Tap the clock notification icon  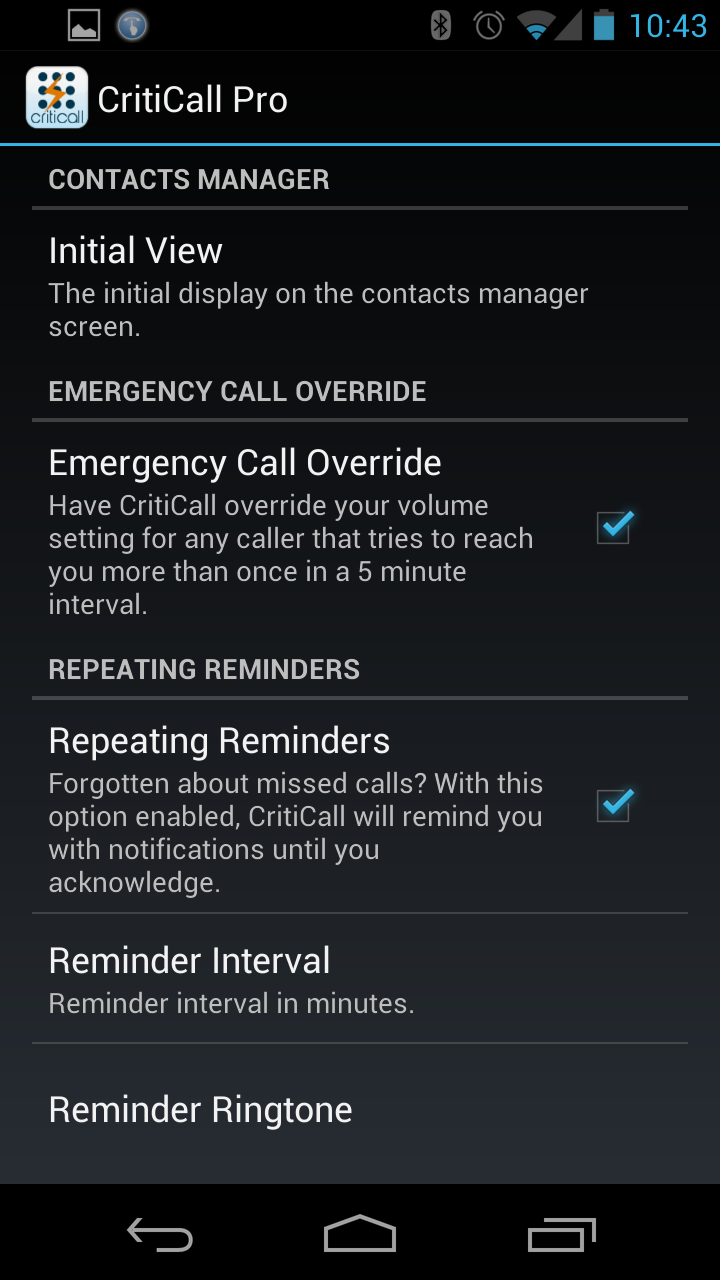[x=130, y=24]
